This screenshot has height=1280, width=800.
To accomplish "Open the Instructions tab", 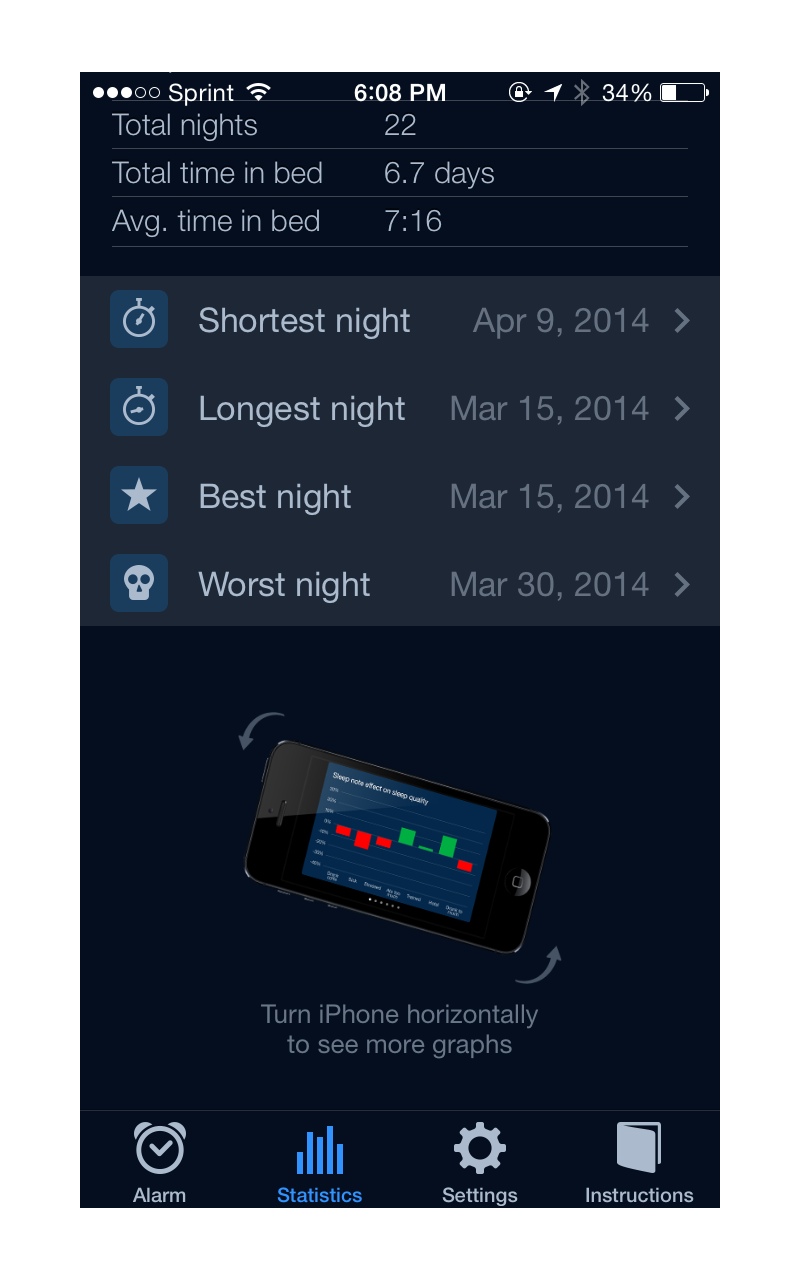I will pos(639,1162).
